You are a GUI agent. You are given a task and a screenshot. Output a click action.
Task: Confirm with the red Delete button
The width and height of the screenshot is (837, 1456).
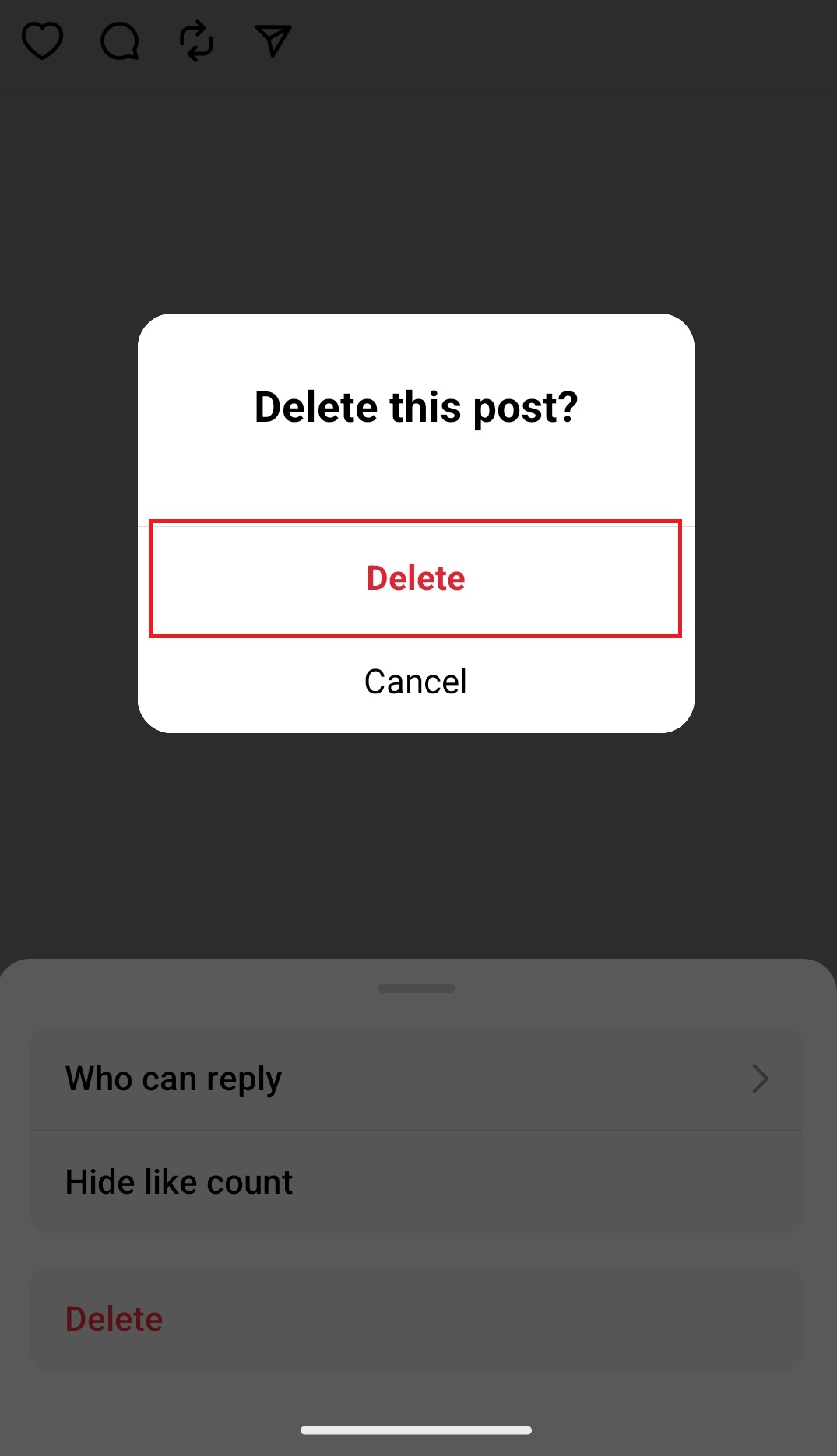[x=415, y=578]
